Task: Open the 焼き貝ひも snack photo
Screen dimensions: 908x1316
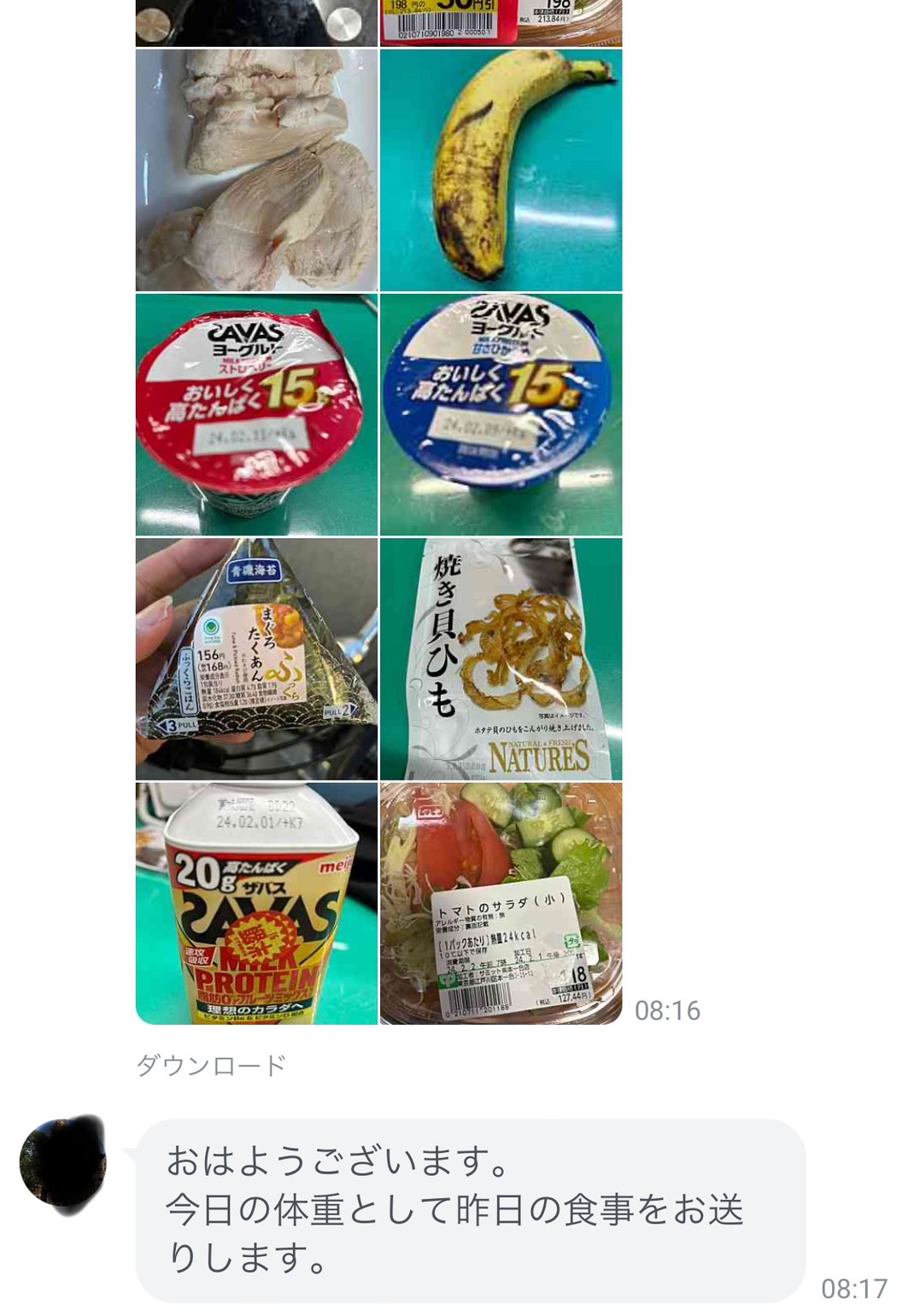Action: click(501, 658)
